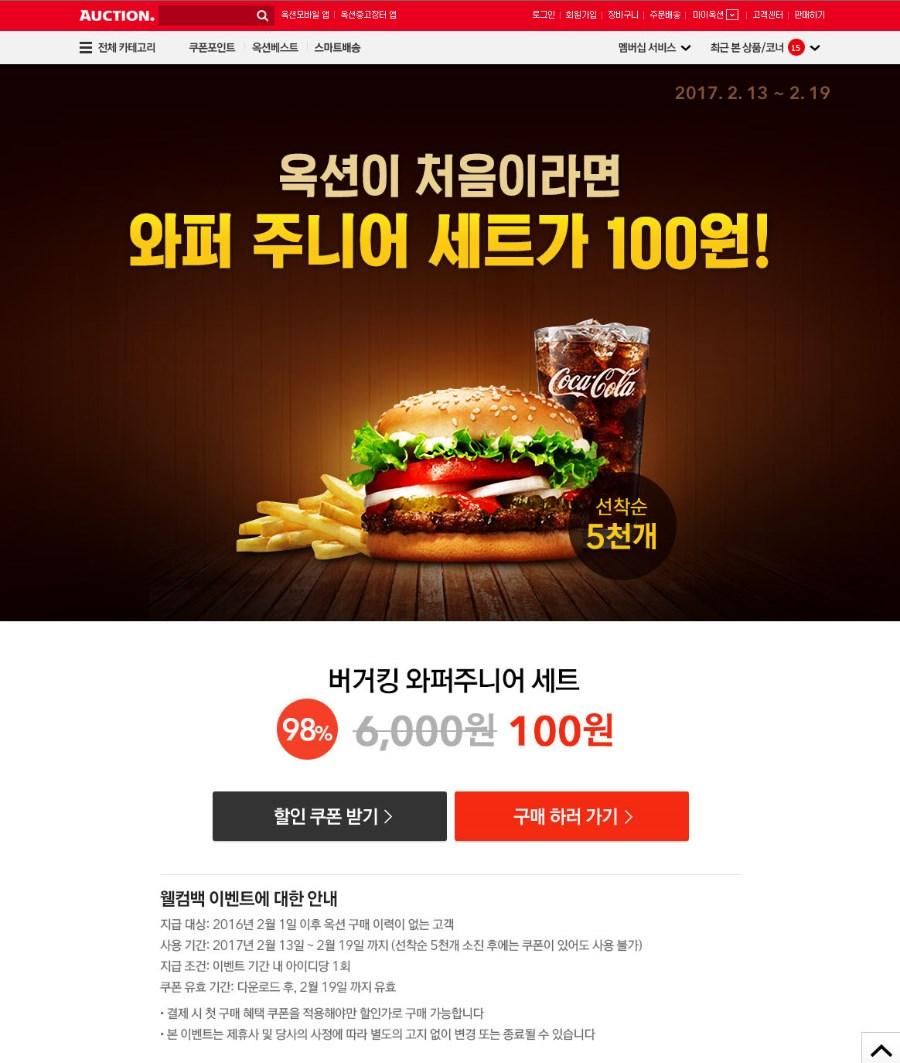
Task: Expand 마이옥션 dropdown
Action: [715, 15]
